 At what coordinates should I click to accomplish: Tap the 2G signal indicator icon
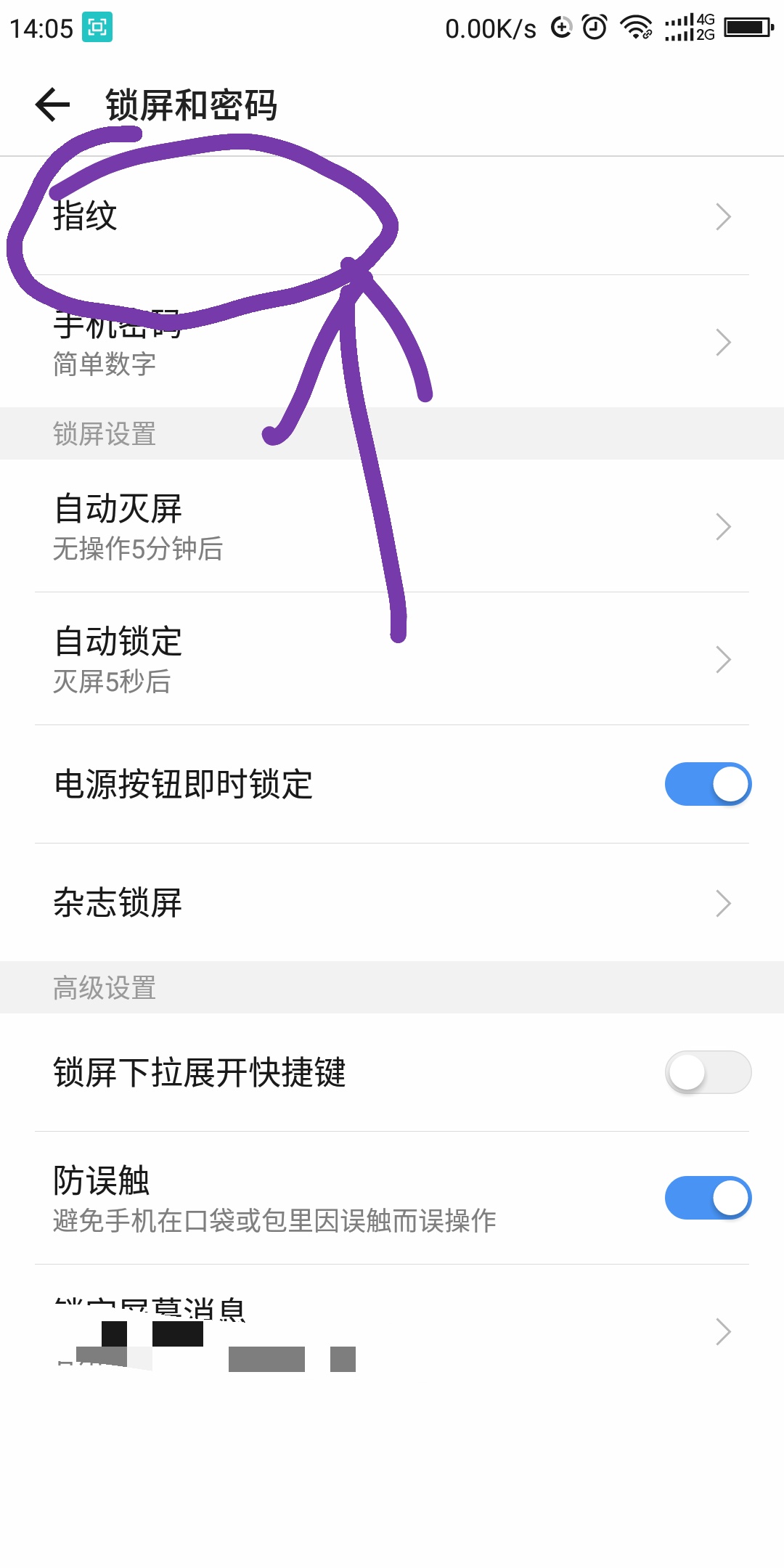[686, 36]
